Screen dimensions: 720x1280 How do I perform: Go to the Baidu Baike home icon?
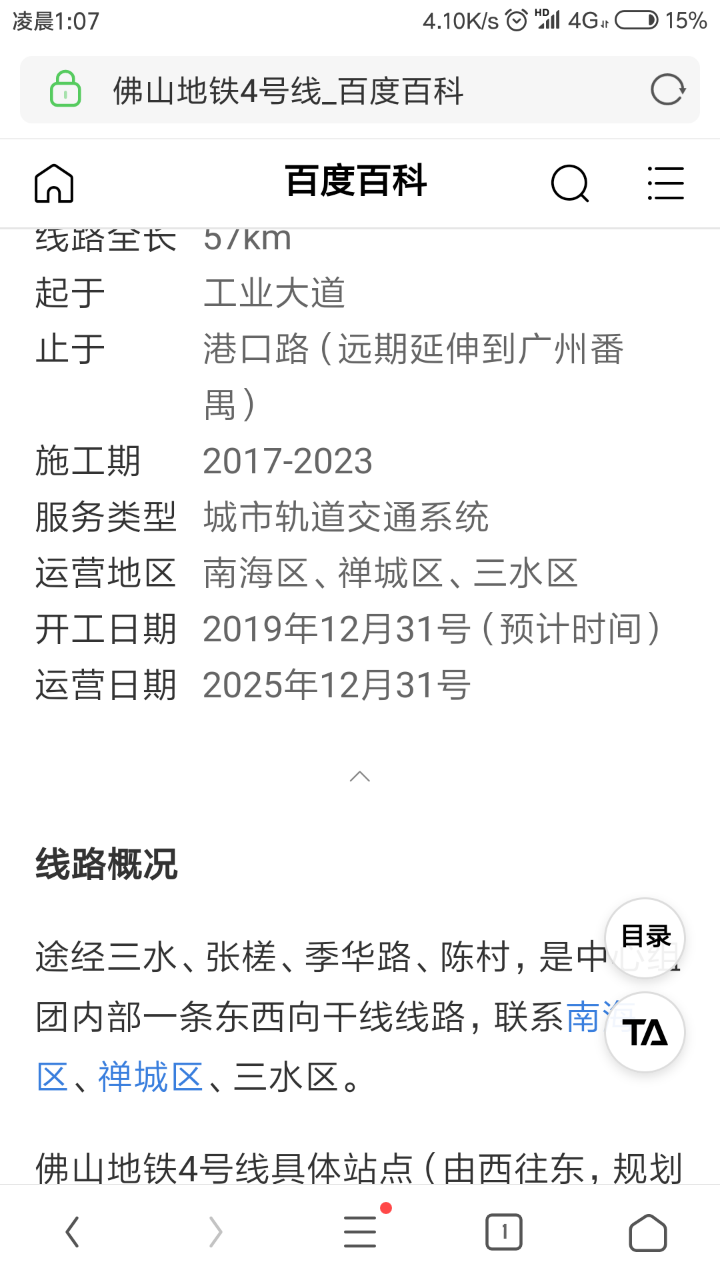pyautogui.click(x=54, y=184)
